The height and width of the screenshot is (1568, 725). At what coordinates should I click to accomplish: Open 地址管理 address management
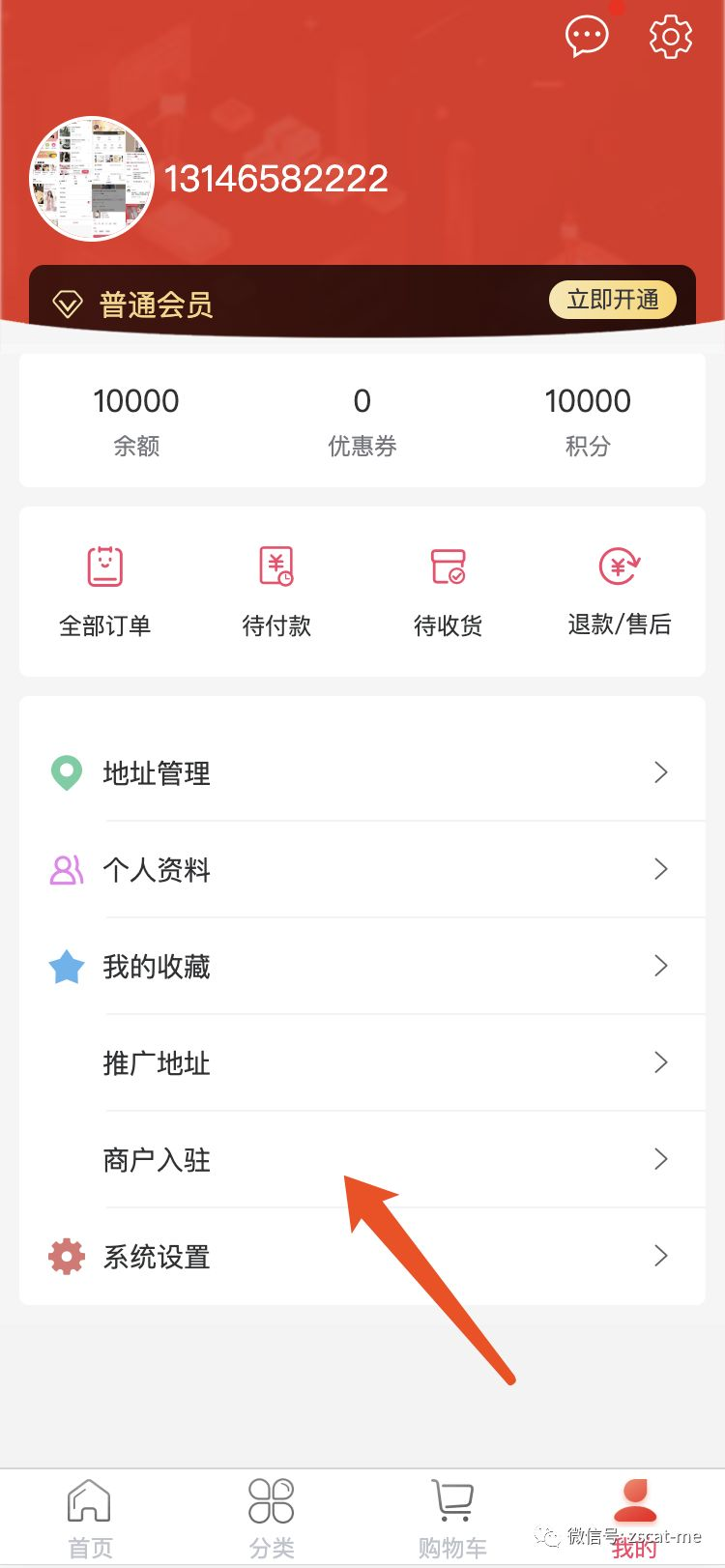pos(362,773)
